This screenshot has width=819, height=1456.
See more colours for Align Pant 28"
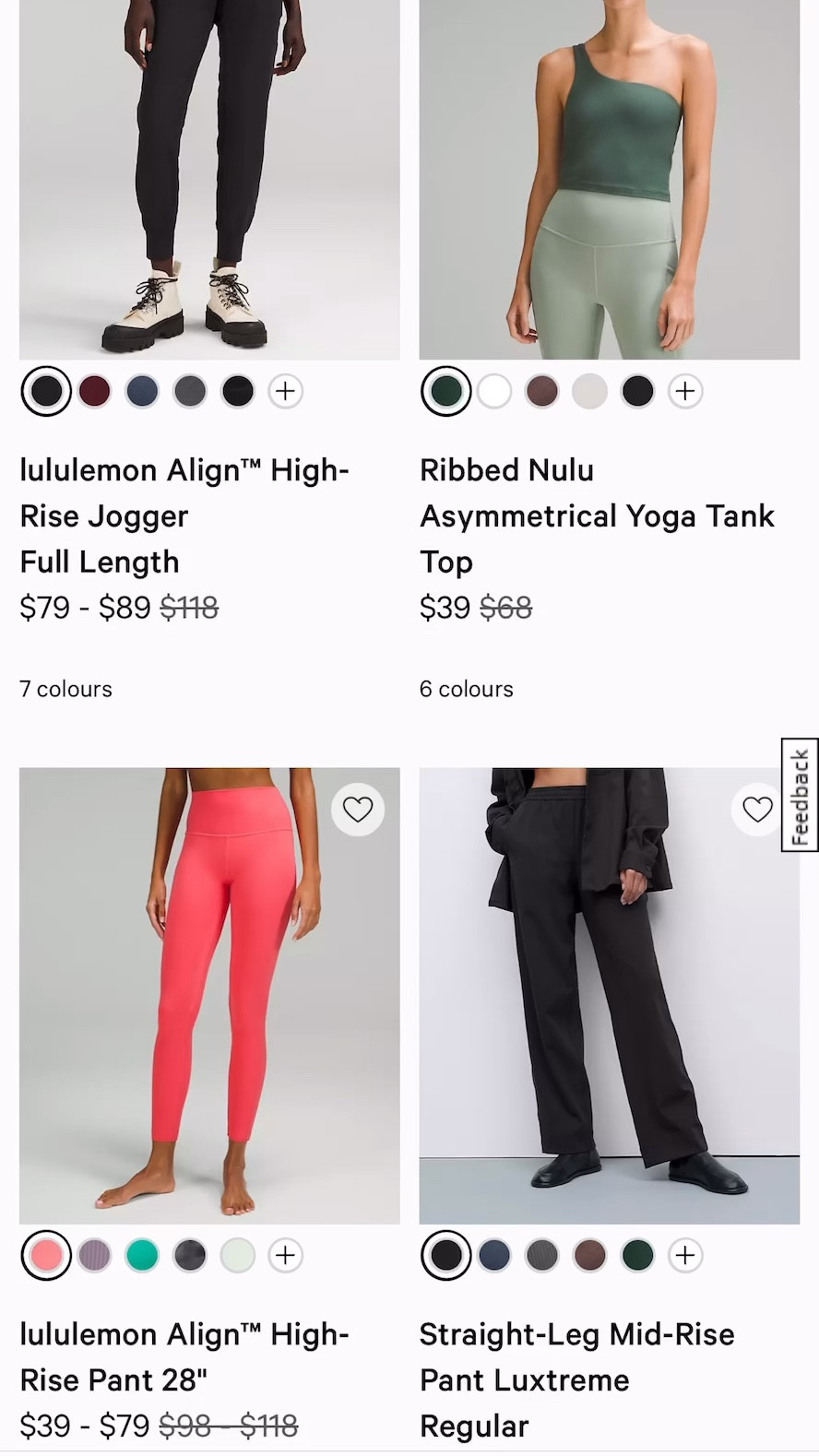tap(286, 1255)
